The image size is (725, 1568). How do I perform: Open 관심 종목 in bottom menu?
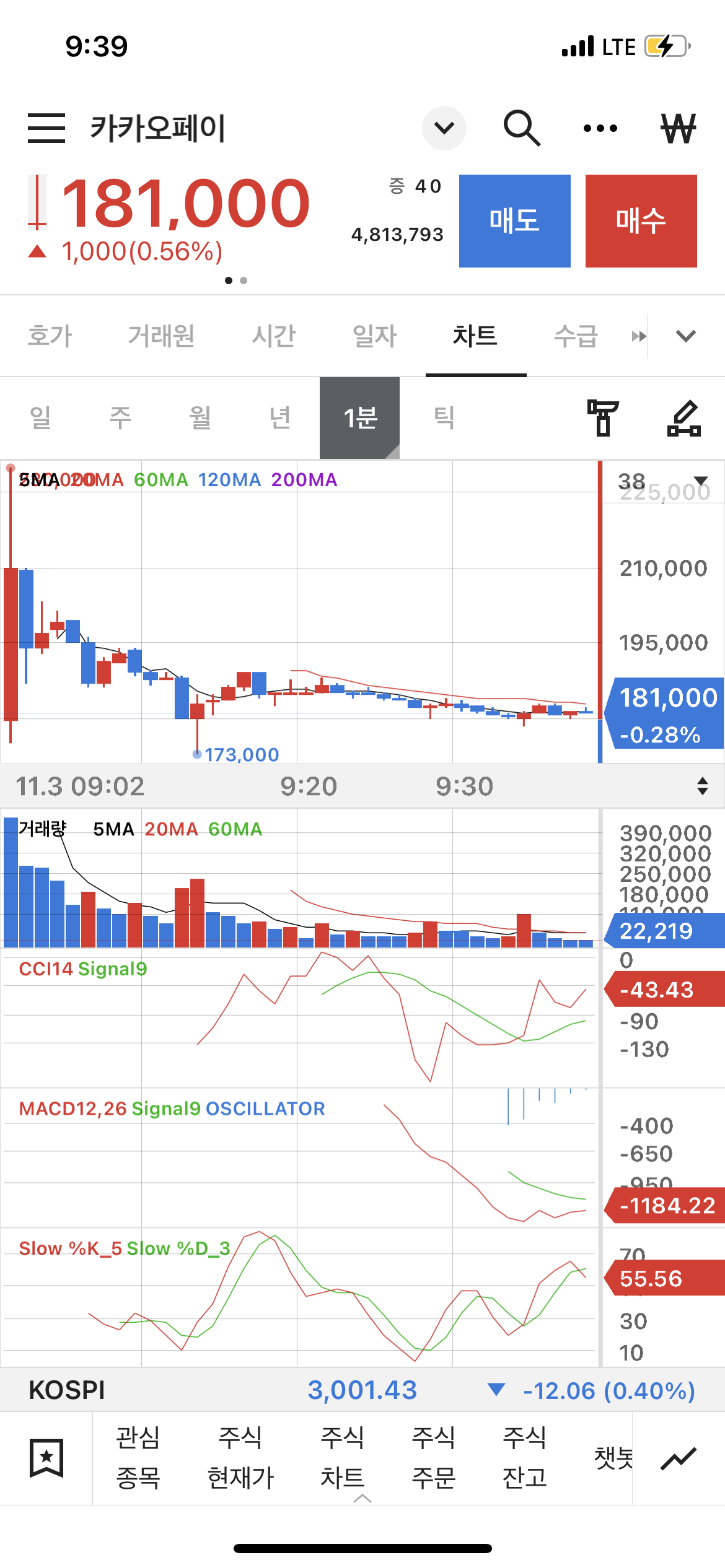(x=138, y=1458)
